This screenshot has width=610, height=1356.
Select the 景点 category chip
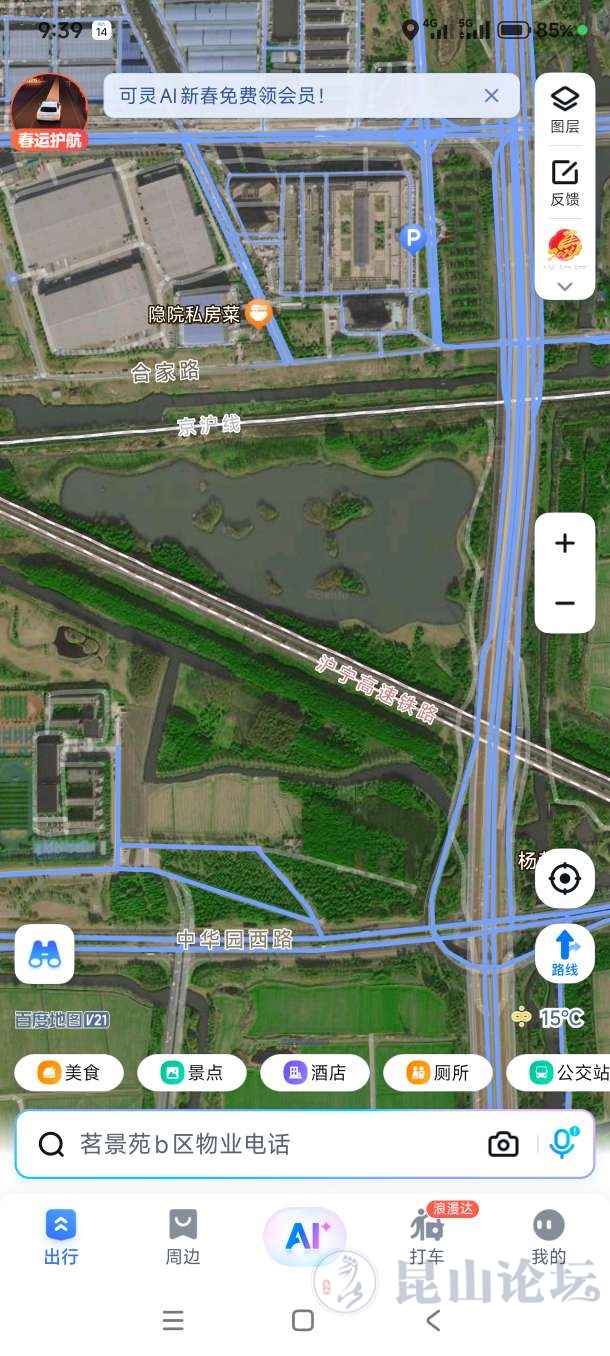192,1073
